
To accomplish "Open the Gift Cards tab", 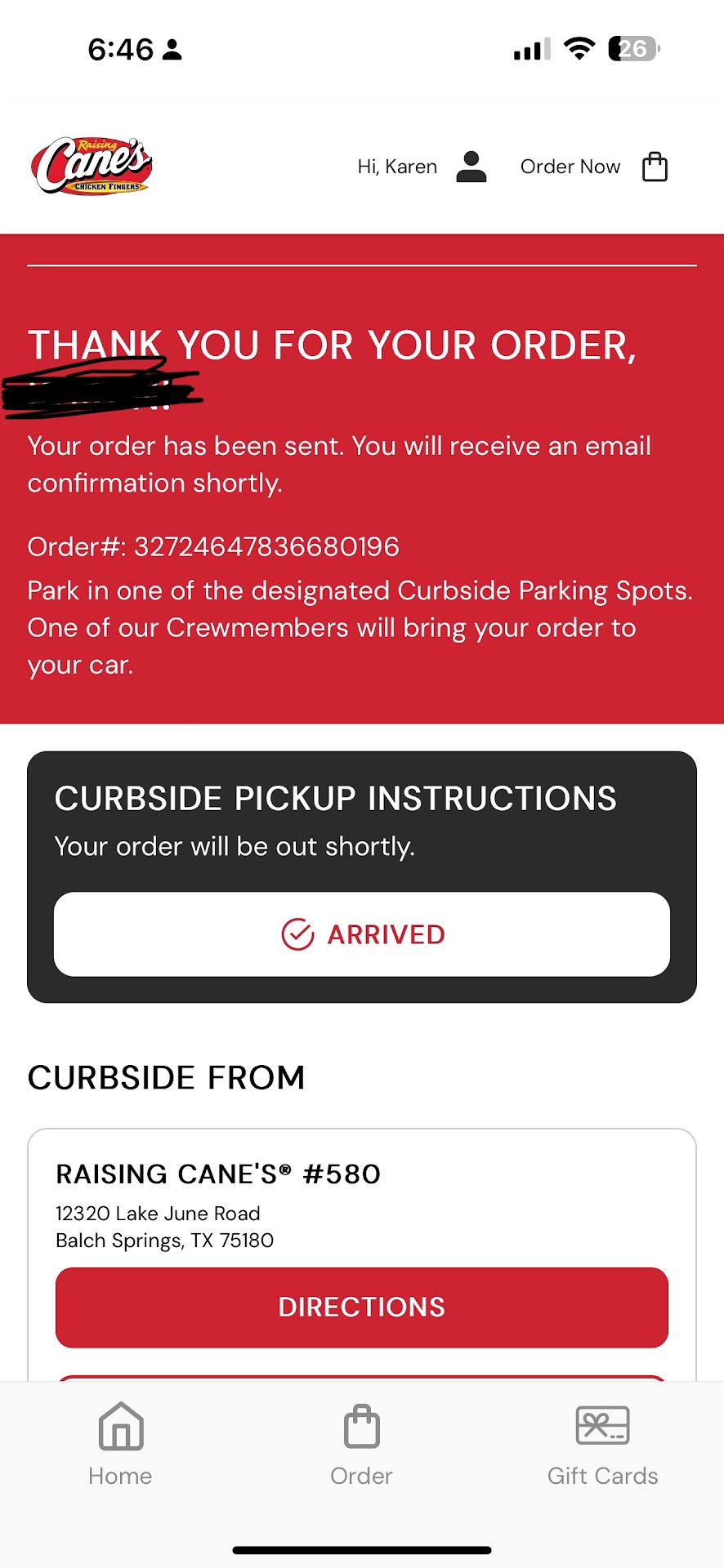I will tap(602, 1443).
